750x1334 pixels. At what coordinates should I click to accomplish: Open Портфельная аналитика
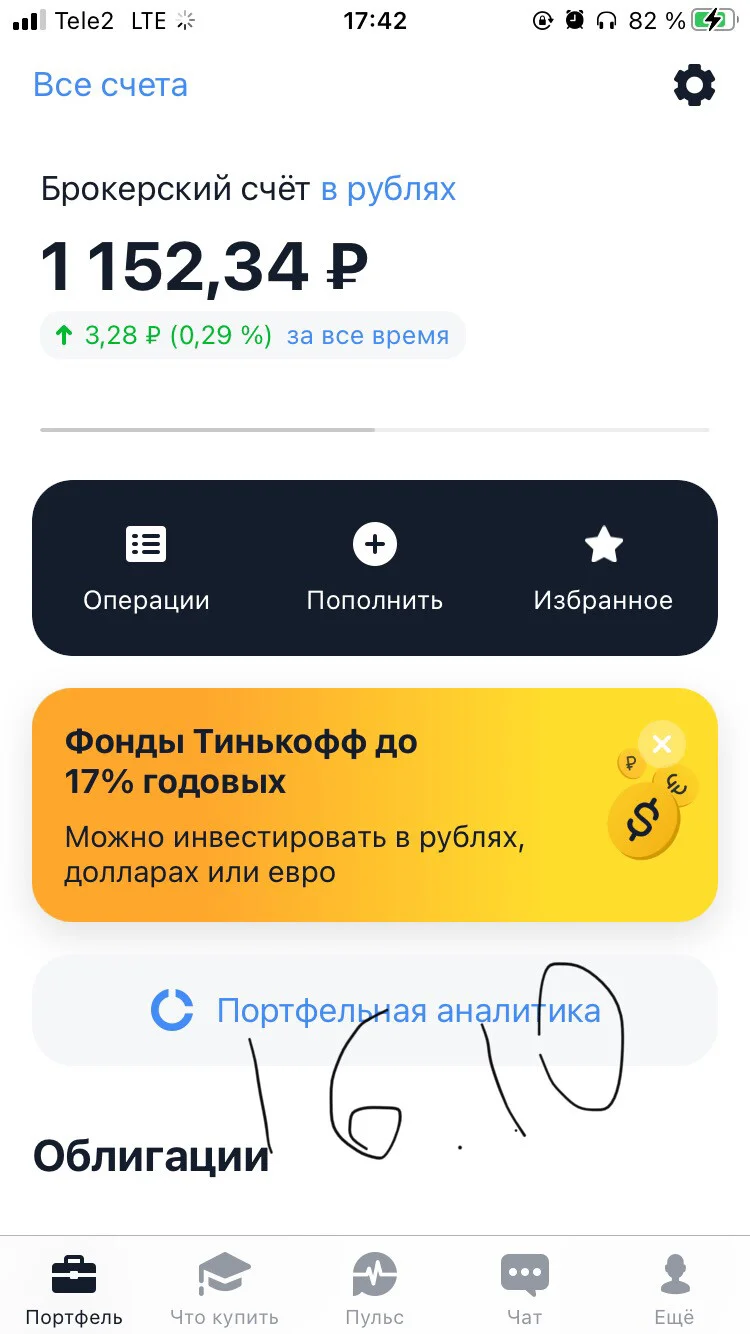375,1010
